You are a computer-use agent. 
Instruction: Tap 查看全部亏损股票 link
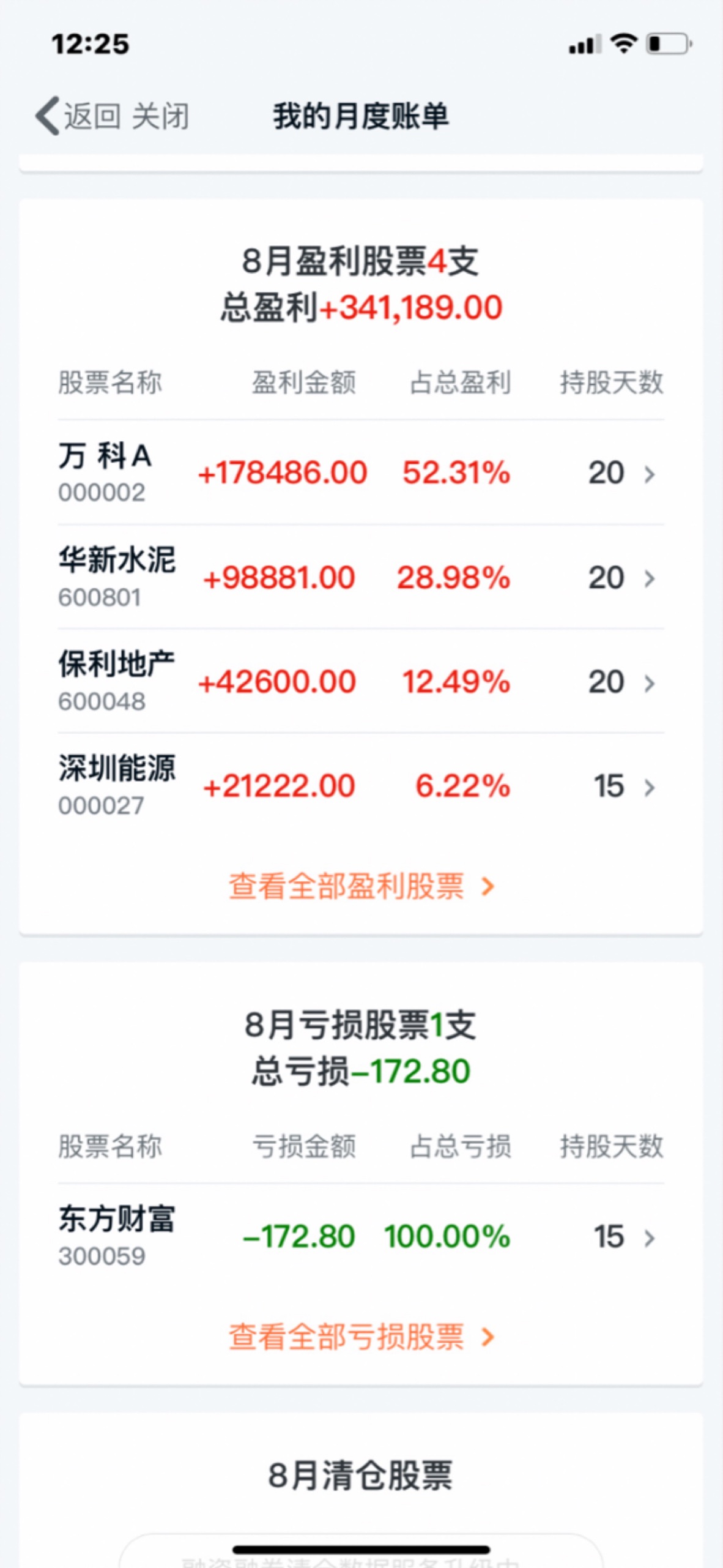point(361,1337)
